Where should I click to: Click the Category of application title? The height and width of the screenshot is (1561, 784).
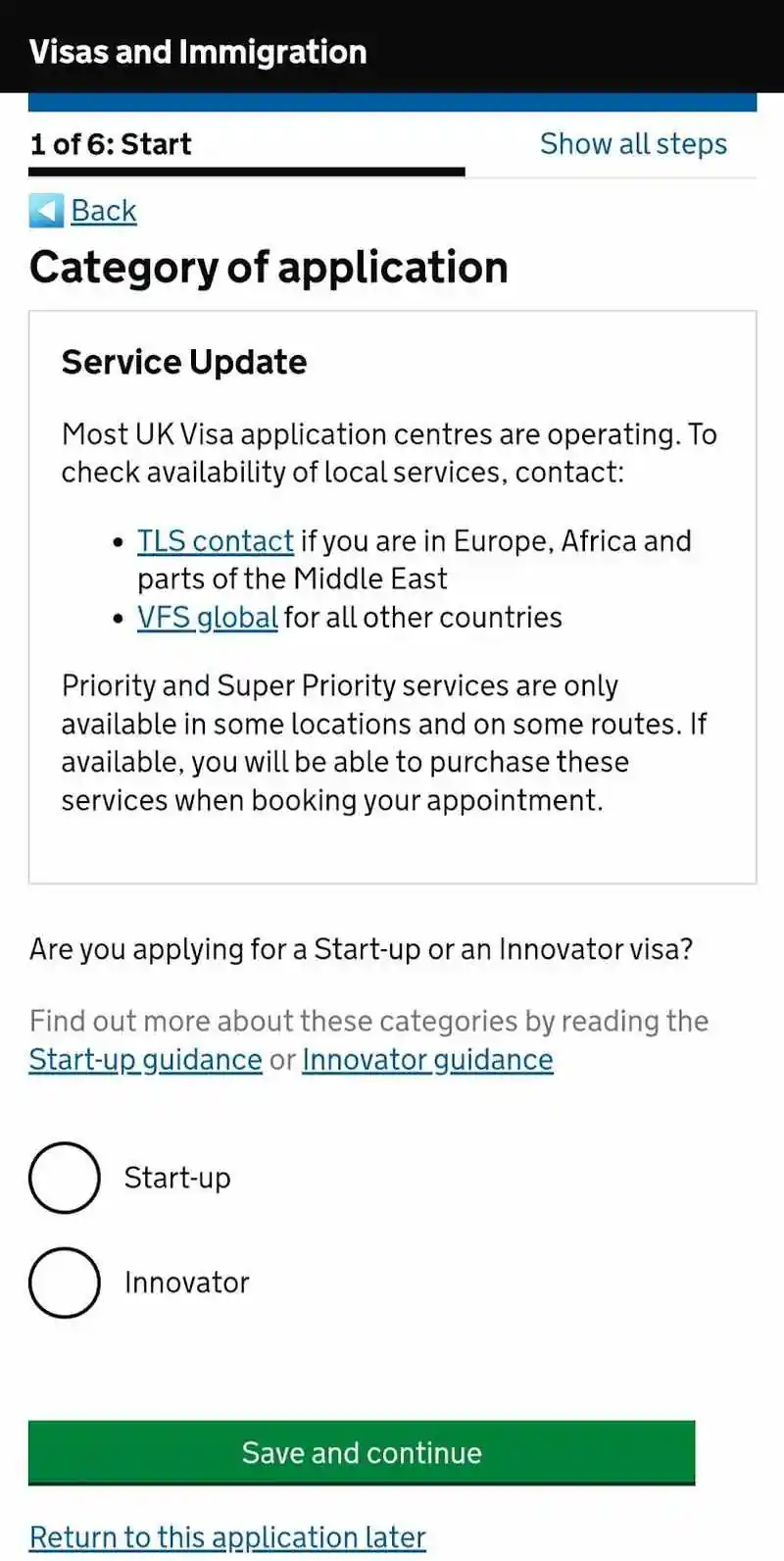269,267
